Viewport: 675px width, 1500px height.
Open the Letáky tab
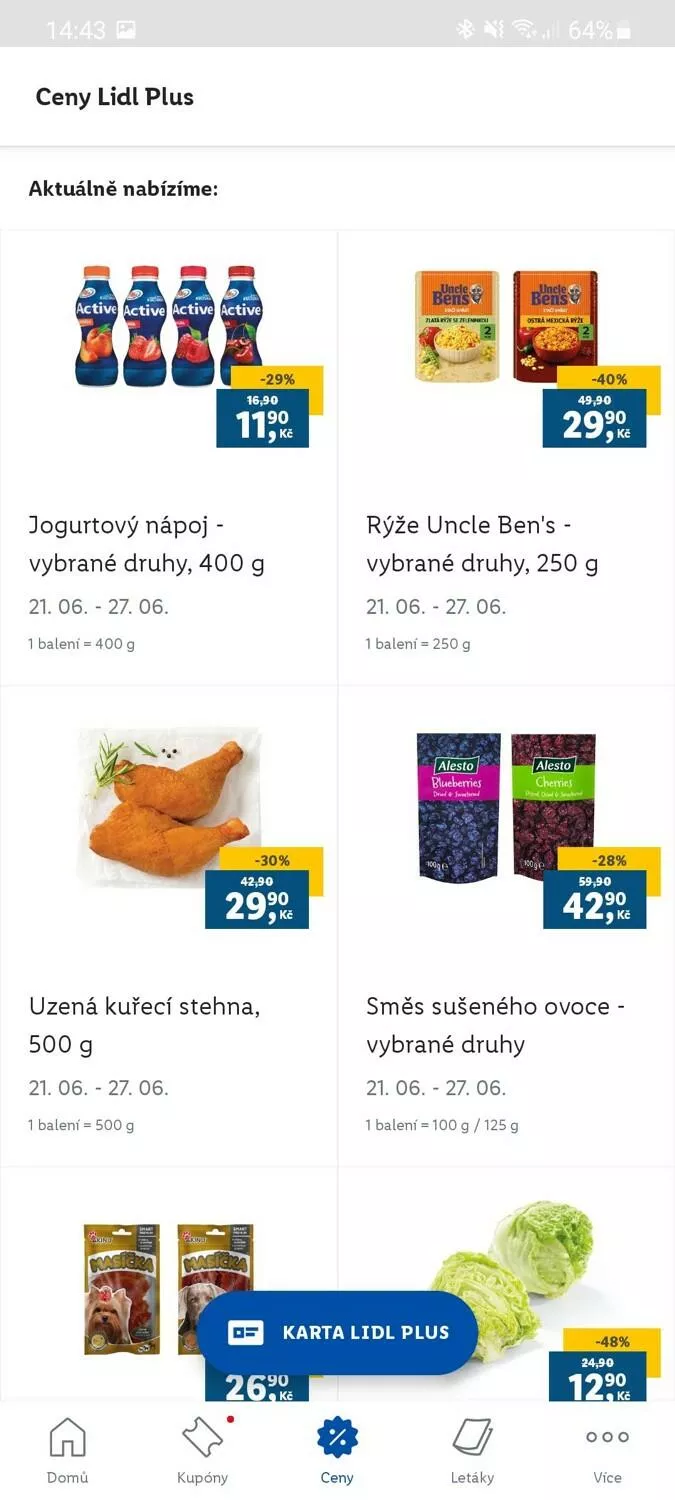click(472, 1450)
